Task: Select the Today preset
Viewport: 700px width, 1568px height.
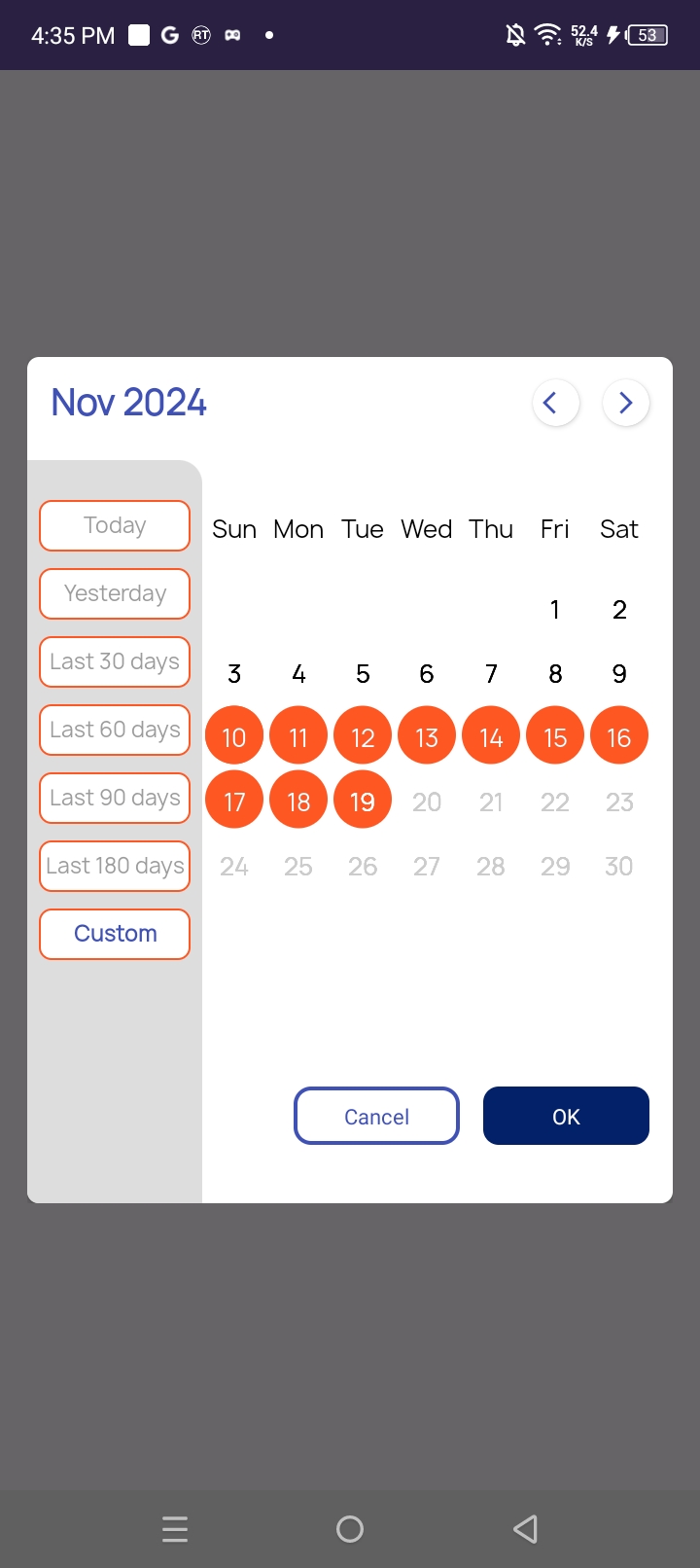Action: pos(115,525)
